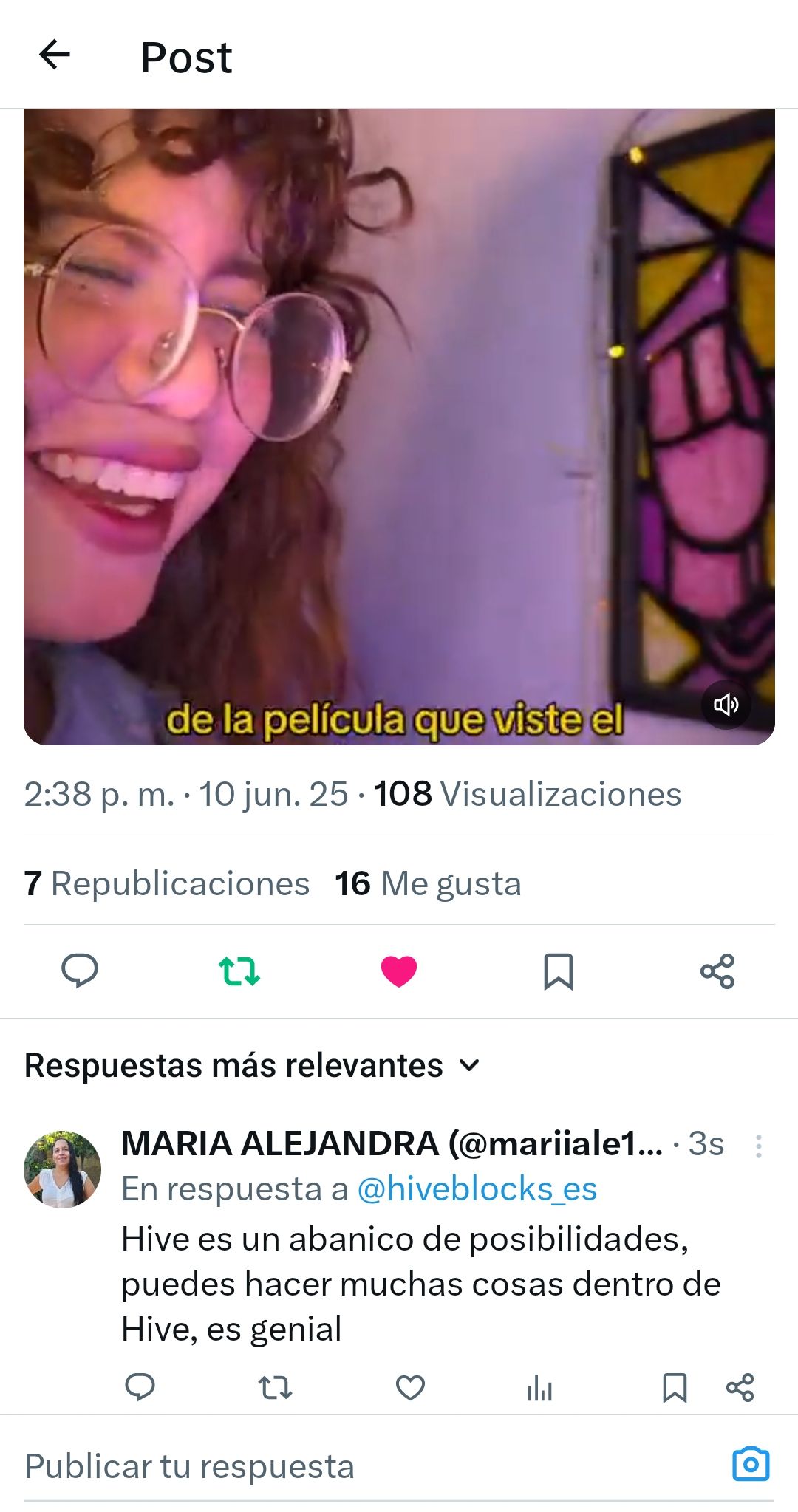View the 16 Me gusta list
The image size is (798, 1512).
(x=429, y=883)
